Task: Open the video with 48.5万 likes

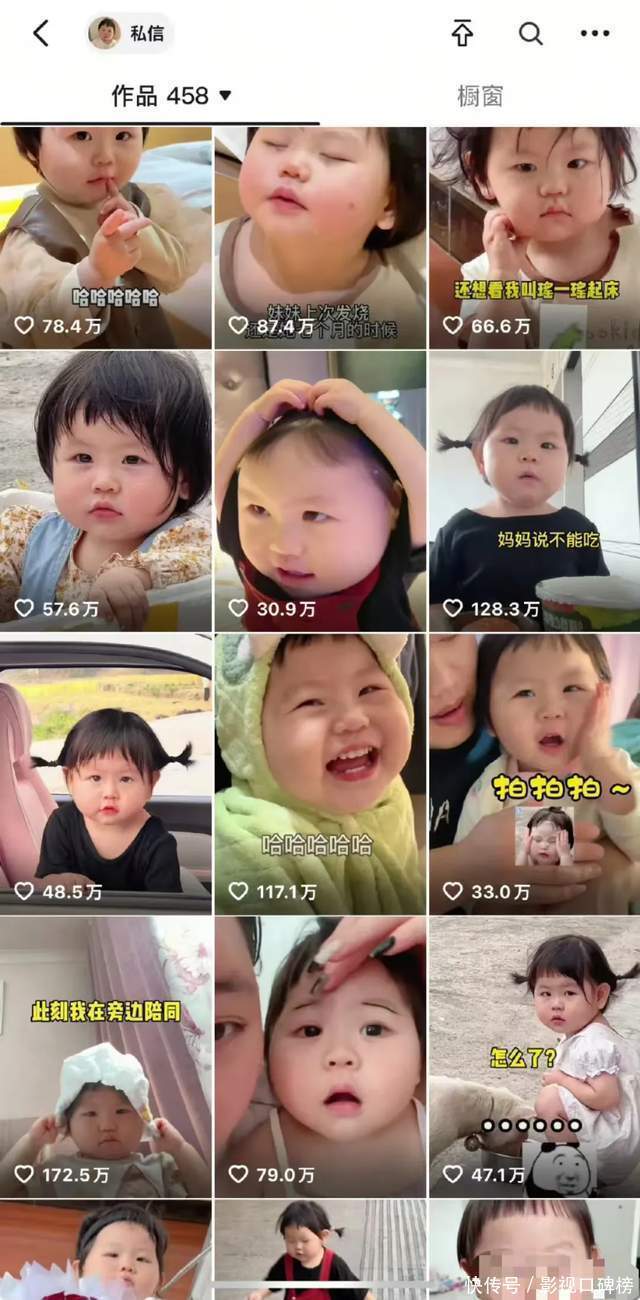Action: 106,772
